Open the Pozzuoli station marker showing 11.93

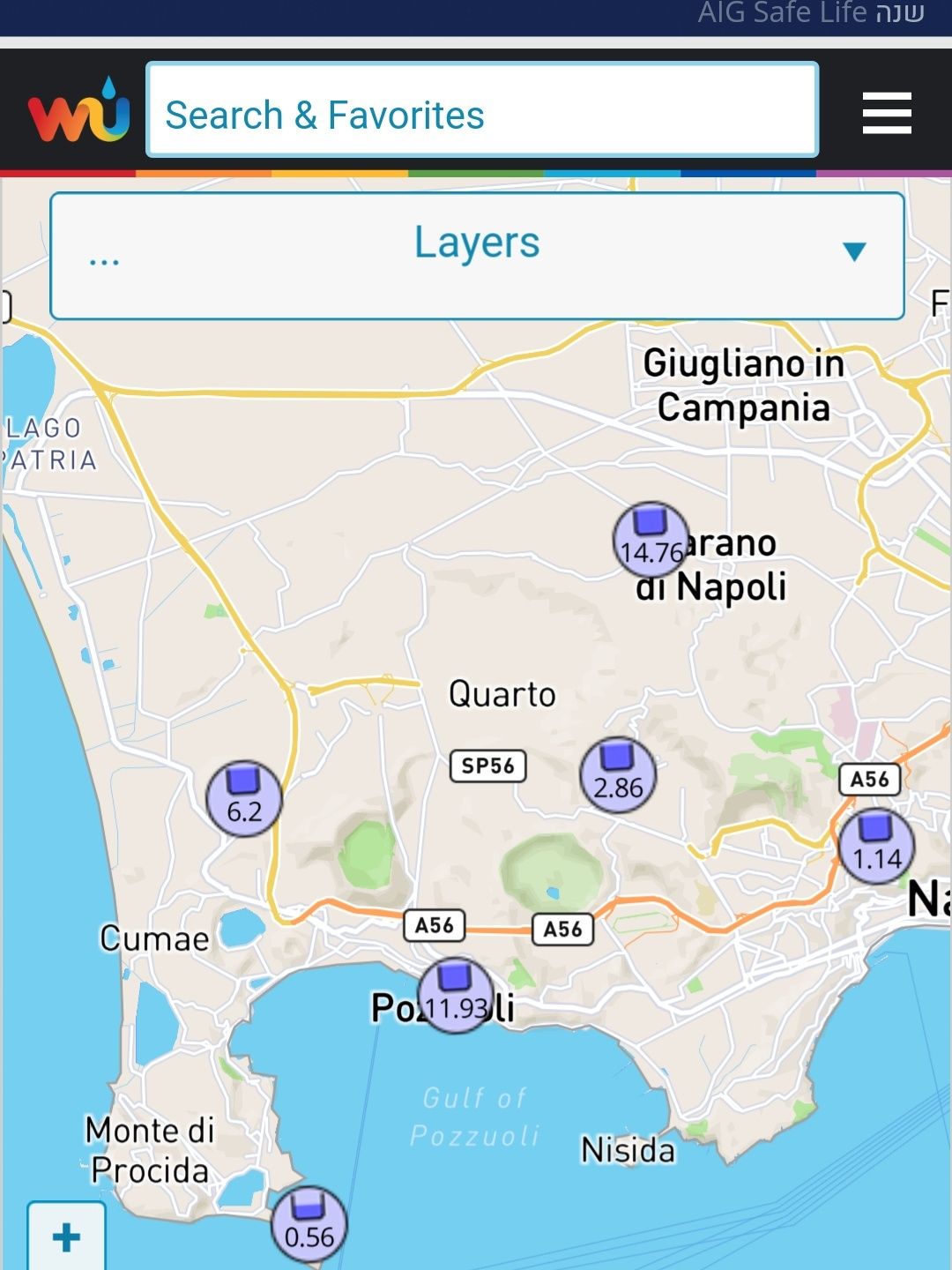(455, 995)
